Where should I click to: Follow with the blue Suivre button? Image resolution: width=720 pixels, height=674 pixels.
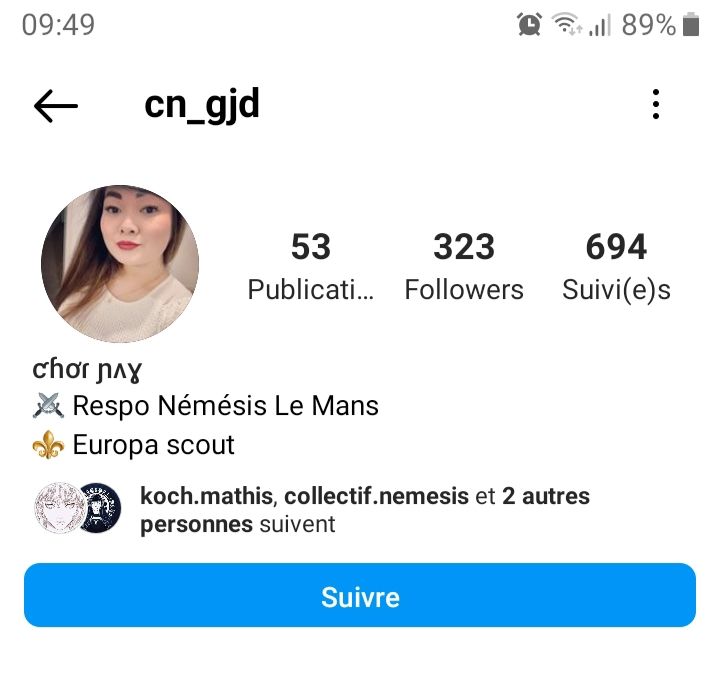360,597
